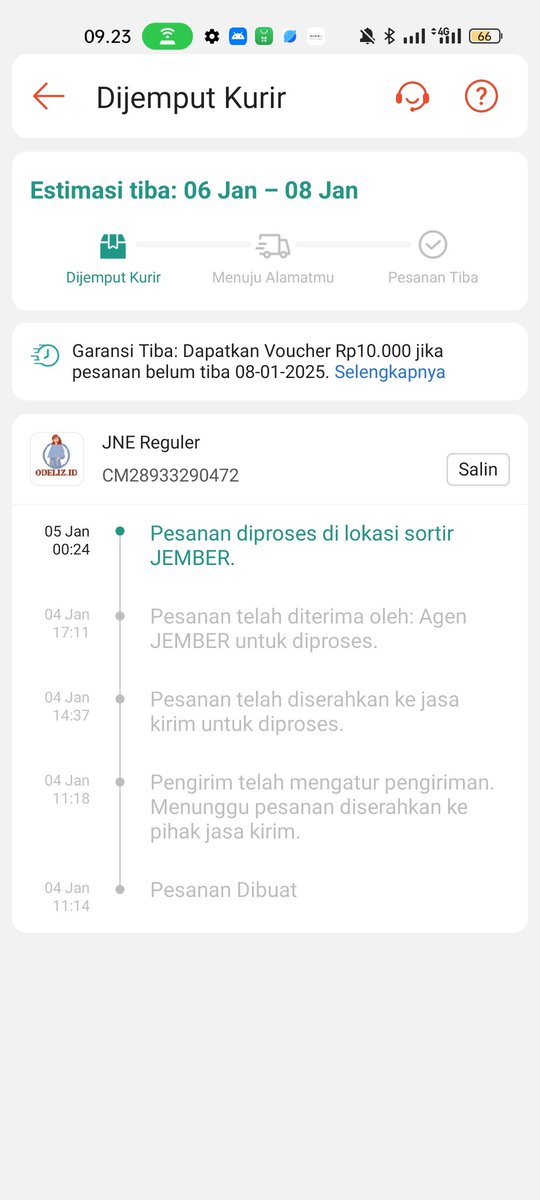Tap Salin to copy tracking number
This screenshot has width=540, height=1200.
pos(478,469)
